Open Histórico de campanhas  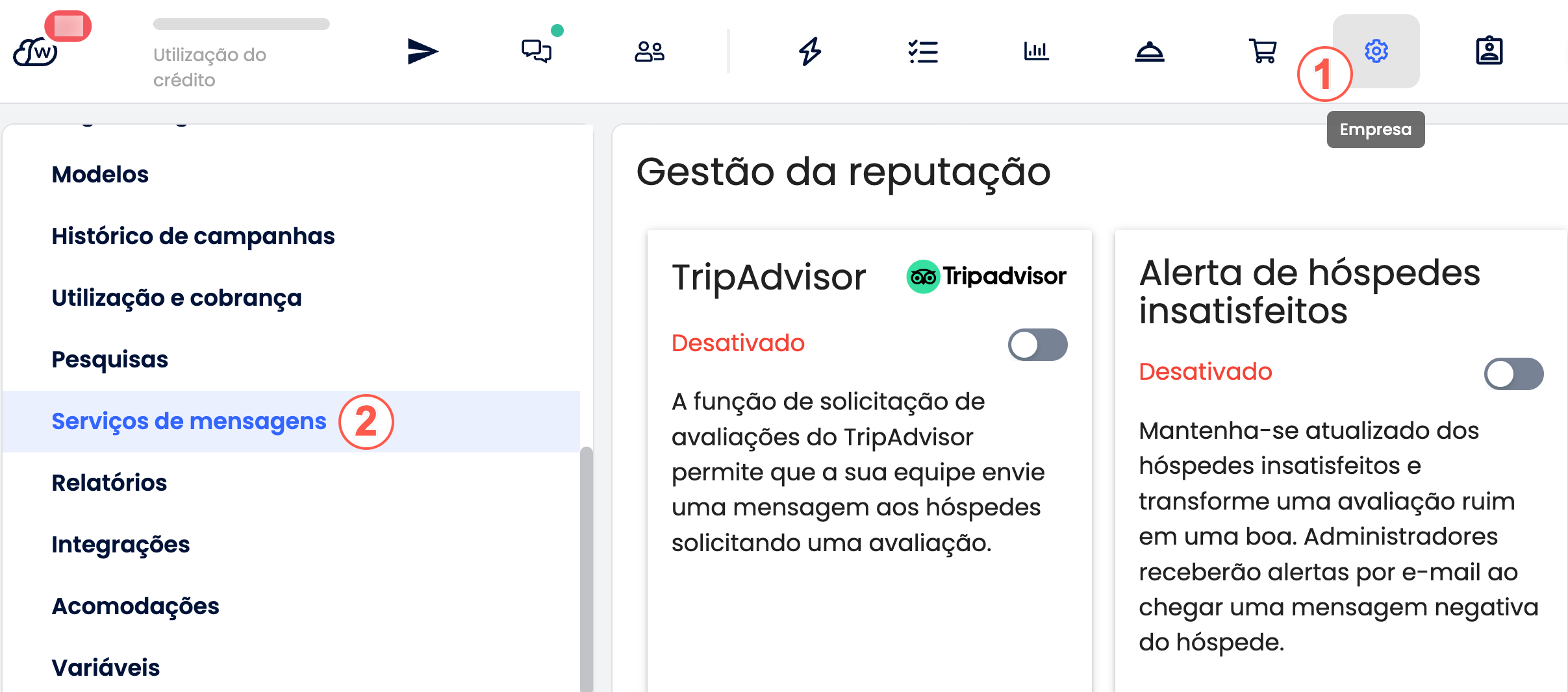(x=193, y=236)
